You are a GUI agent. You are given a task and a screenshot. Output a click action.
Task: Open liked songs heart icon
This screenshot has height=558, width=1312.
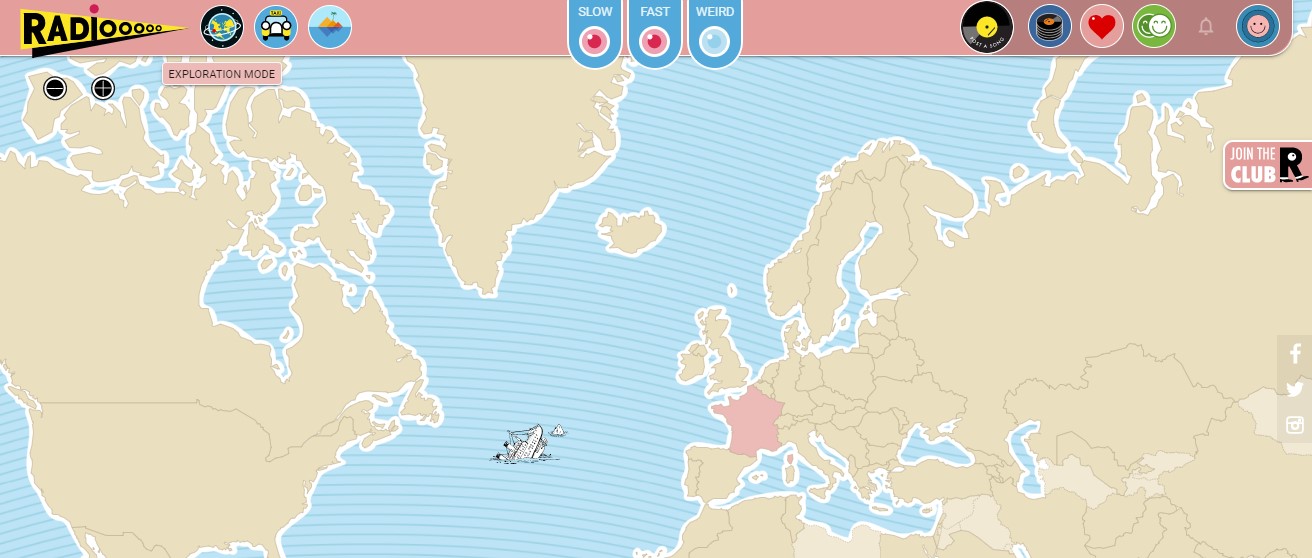tap(1102, 27)
